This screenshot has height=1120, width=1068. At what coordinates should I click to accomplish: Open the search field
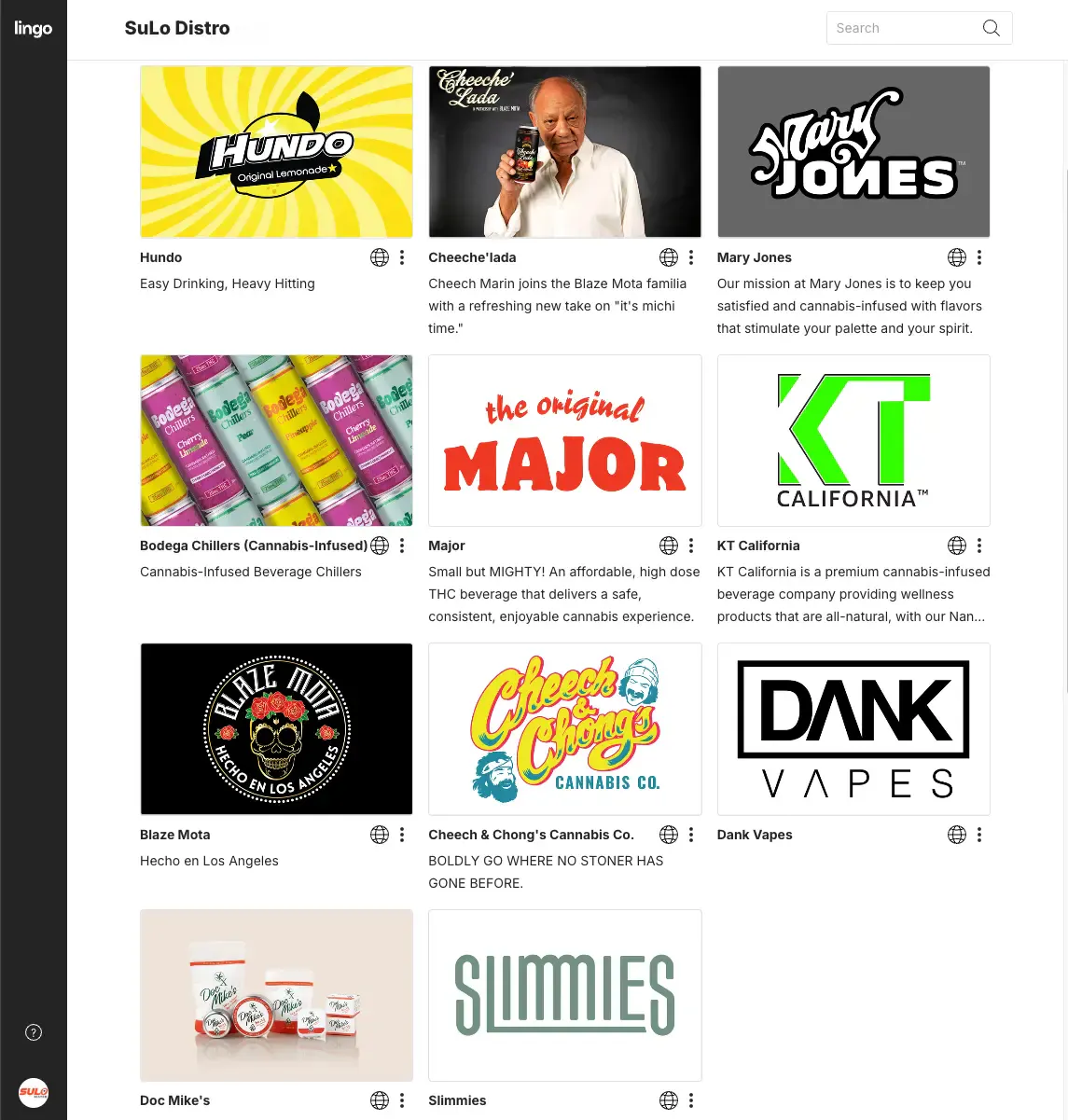pos(903,28)
